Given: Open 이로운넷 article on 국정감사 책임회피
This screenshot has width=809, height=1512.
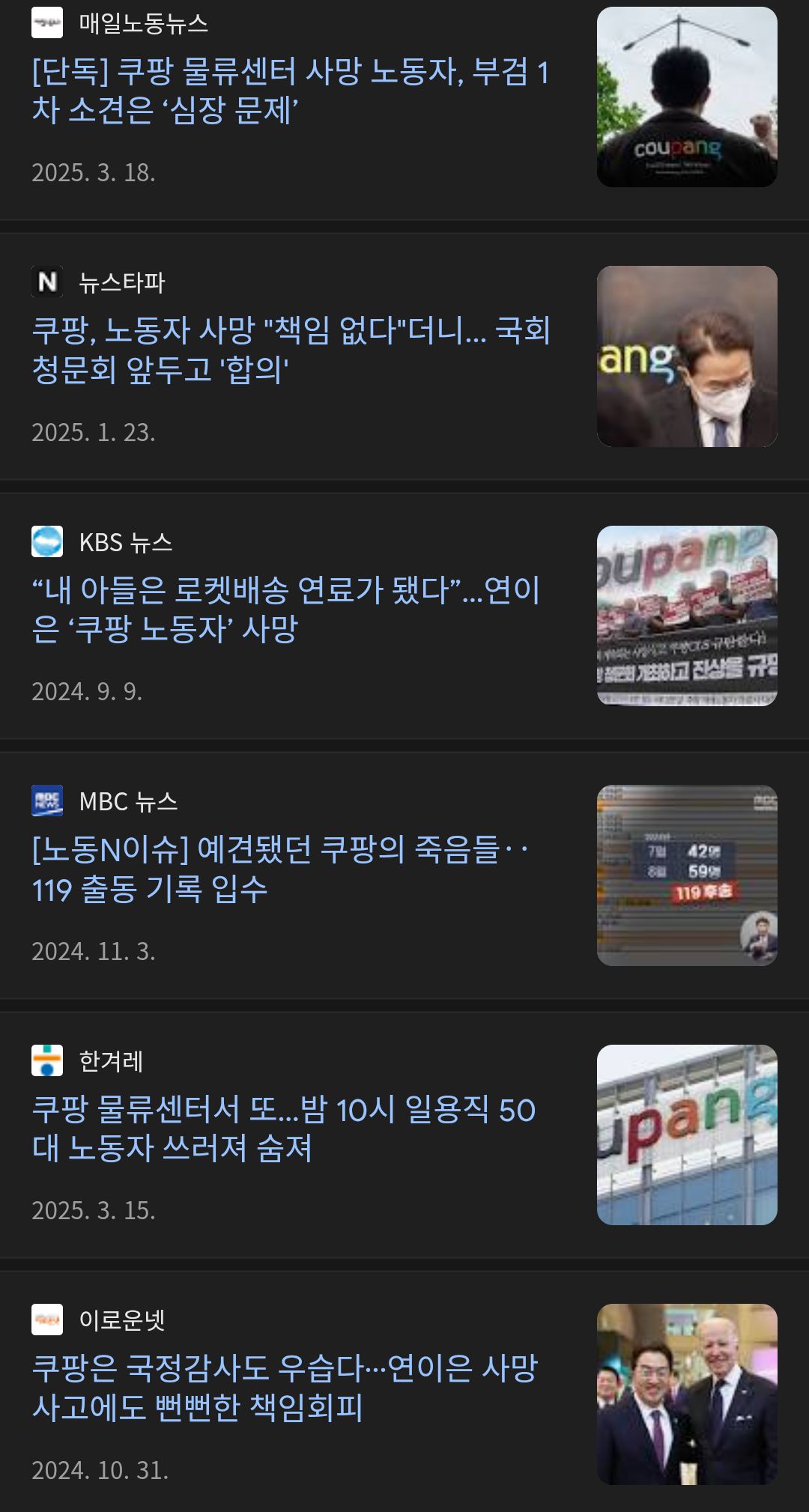Looking at the screenshot, I should (285, 1388).
